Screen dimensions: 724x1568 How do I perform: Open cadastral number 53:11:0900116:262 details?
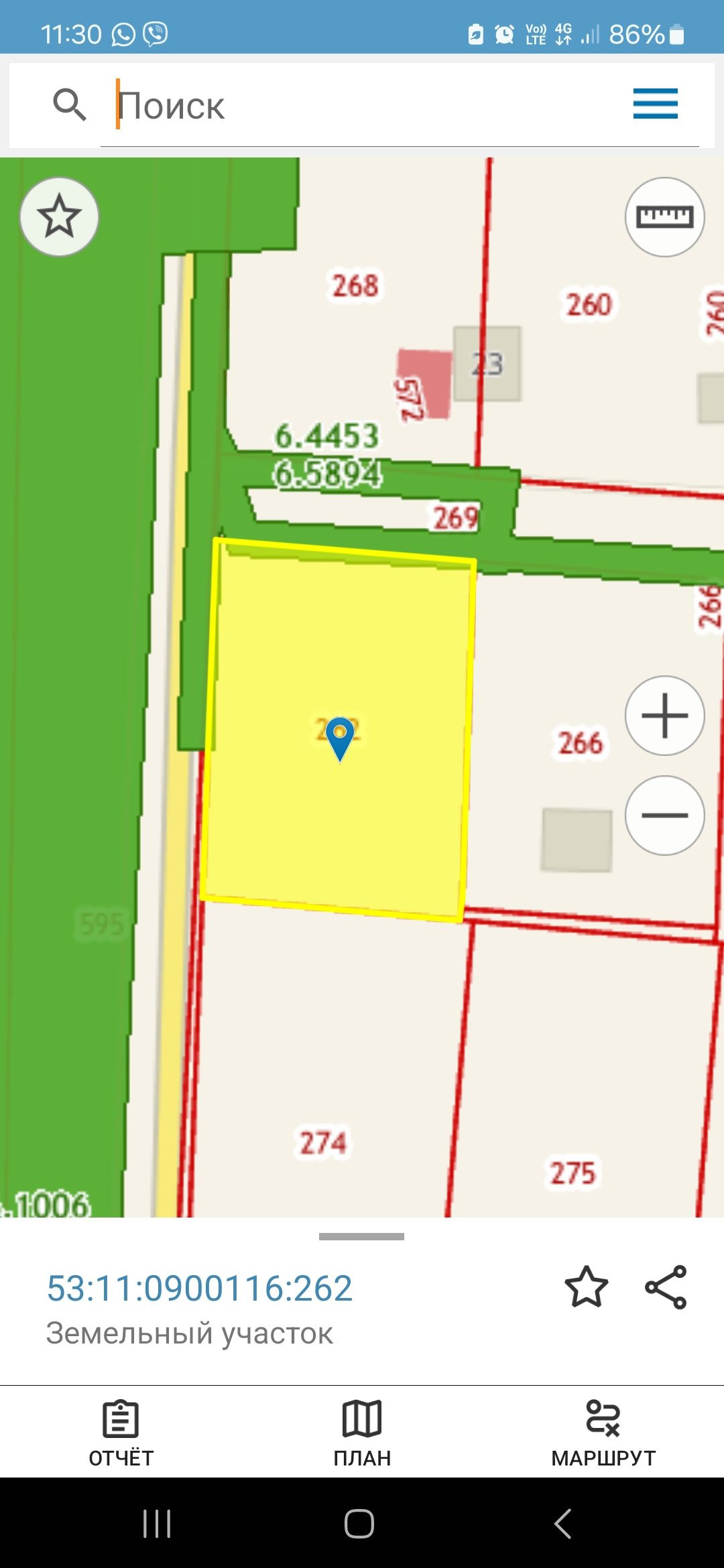tap(200, 1288)
